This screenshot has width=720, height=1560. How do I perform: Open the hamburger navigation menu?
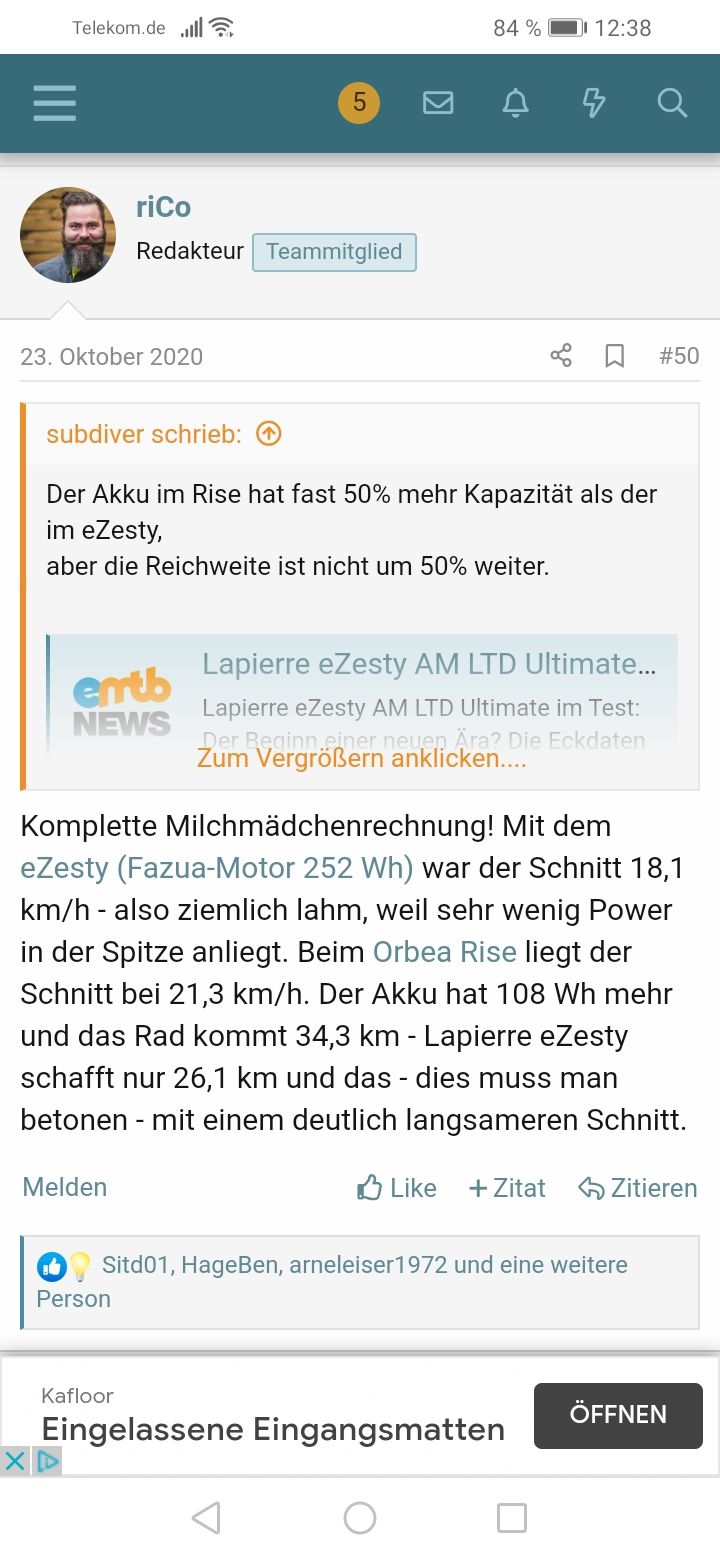coord(54,103)
